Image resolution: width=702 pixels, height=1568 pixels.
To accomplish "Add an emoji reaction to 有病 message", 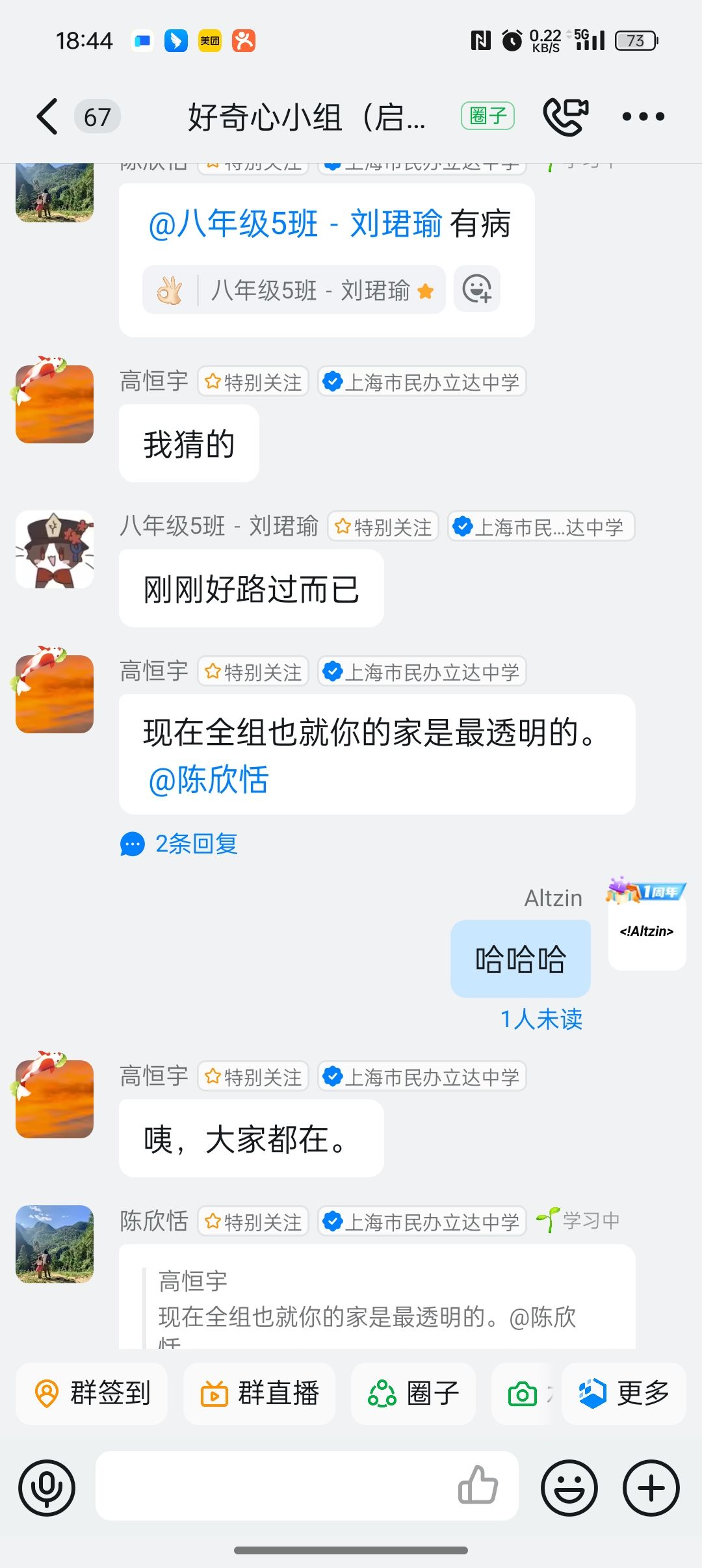I will [x=477, y=289].
